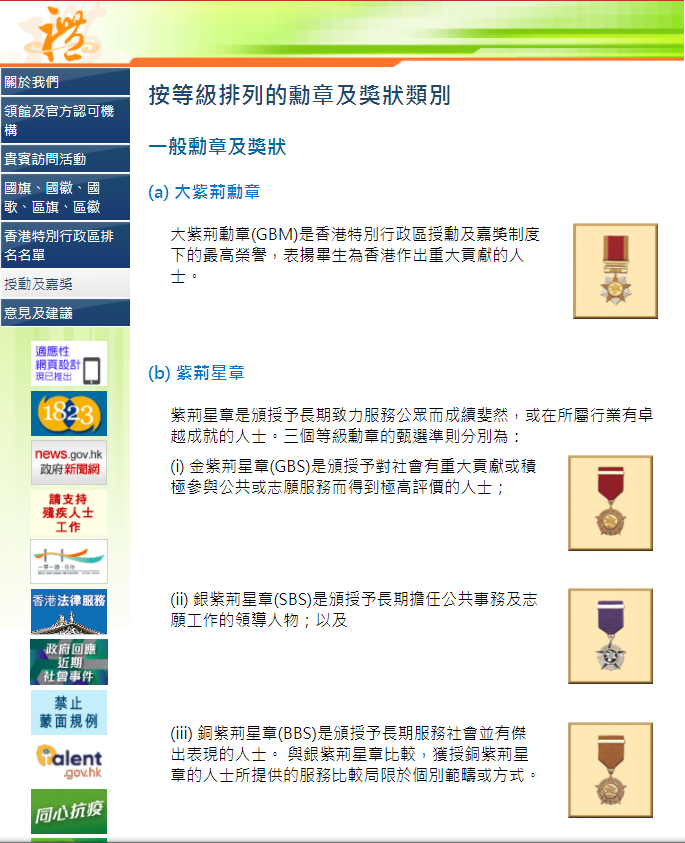Visit the news.gov.hk 政府新聞網 banner

point(68,462)
